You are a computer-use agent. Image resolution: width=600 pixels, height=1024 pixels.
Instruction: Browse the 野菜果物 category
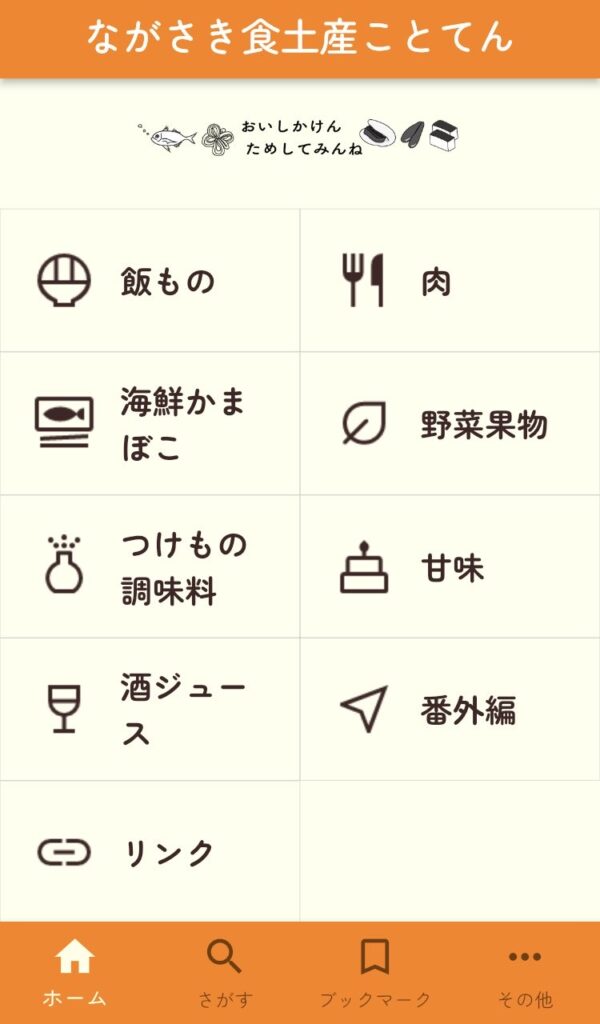[450, 423]
